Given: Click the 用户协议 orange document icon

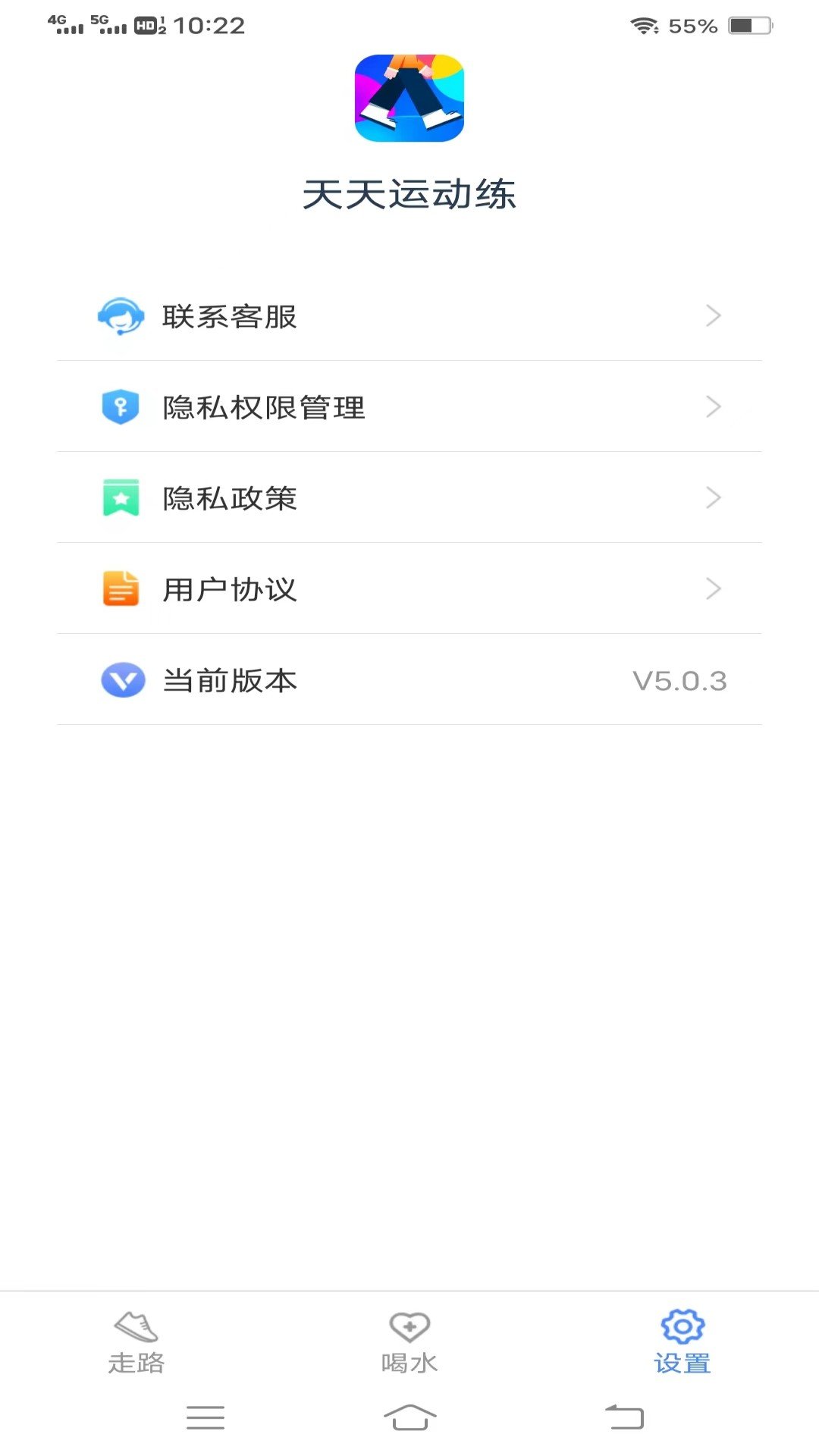Looking at the screenshot, I should pos(121,589).
